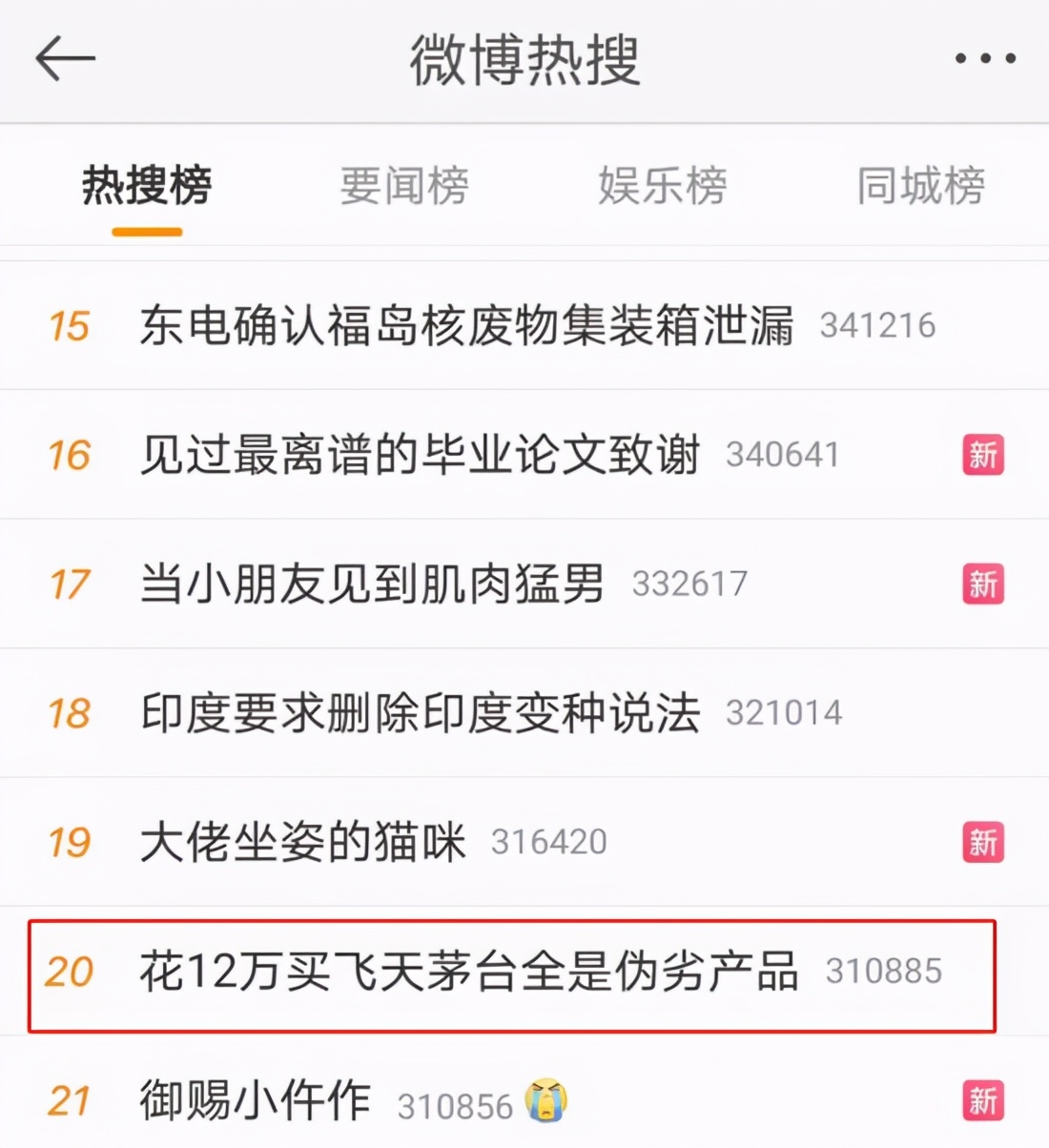This screenshot has width=1049, height=1148.
Task: Select the 热搜榜 tab
Action: click(x=147, y=185)
